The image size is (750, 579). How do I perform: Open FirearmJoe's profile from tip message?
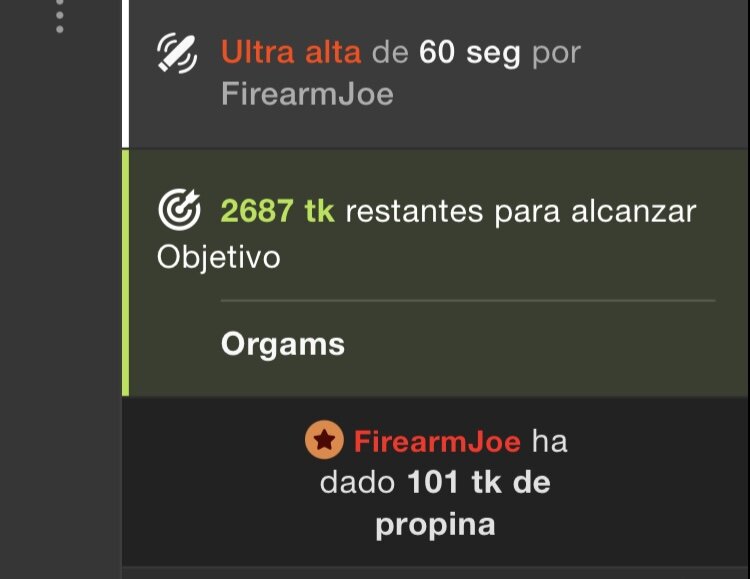(436, 441)
